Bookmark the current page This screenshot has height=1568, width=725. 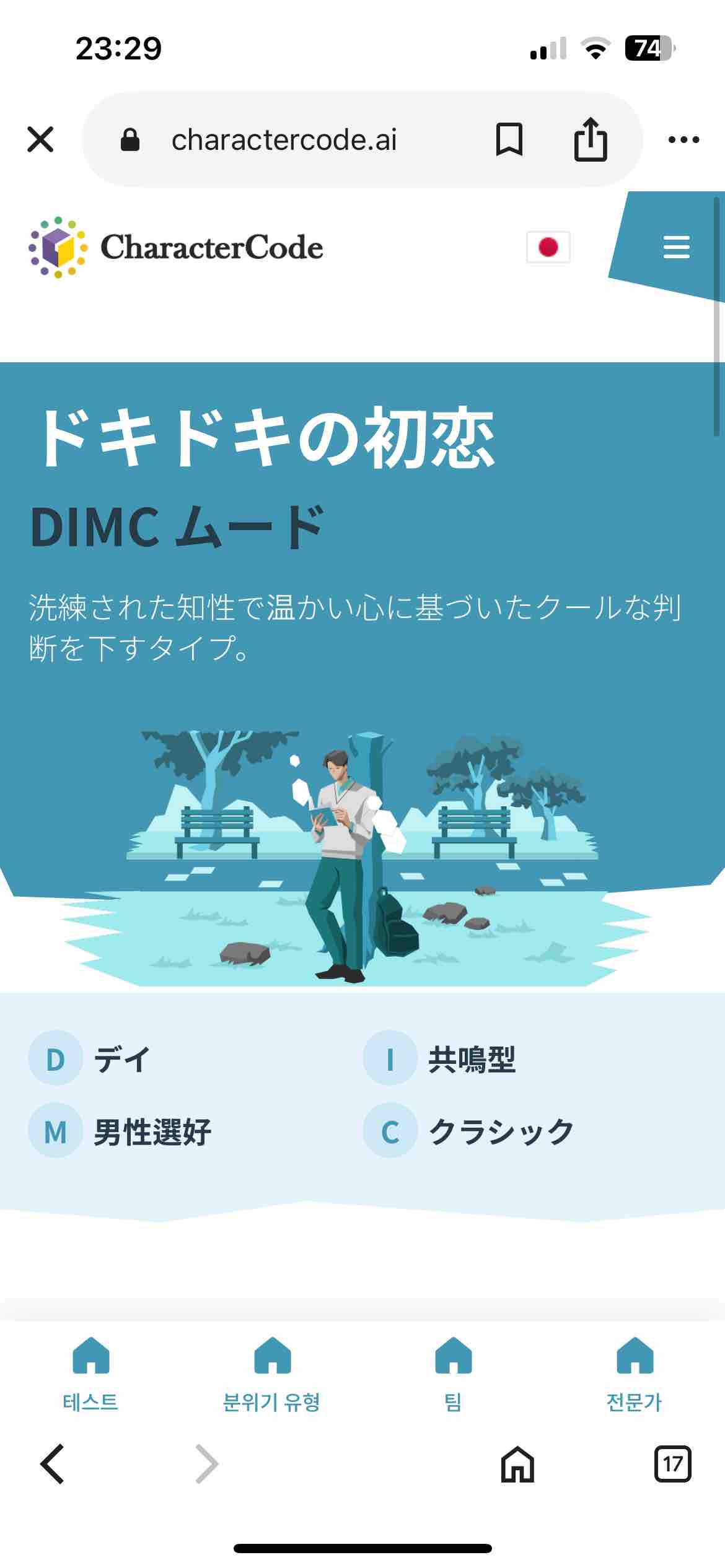[510, 140]
